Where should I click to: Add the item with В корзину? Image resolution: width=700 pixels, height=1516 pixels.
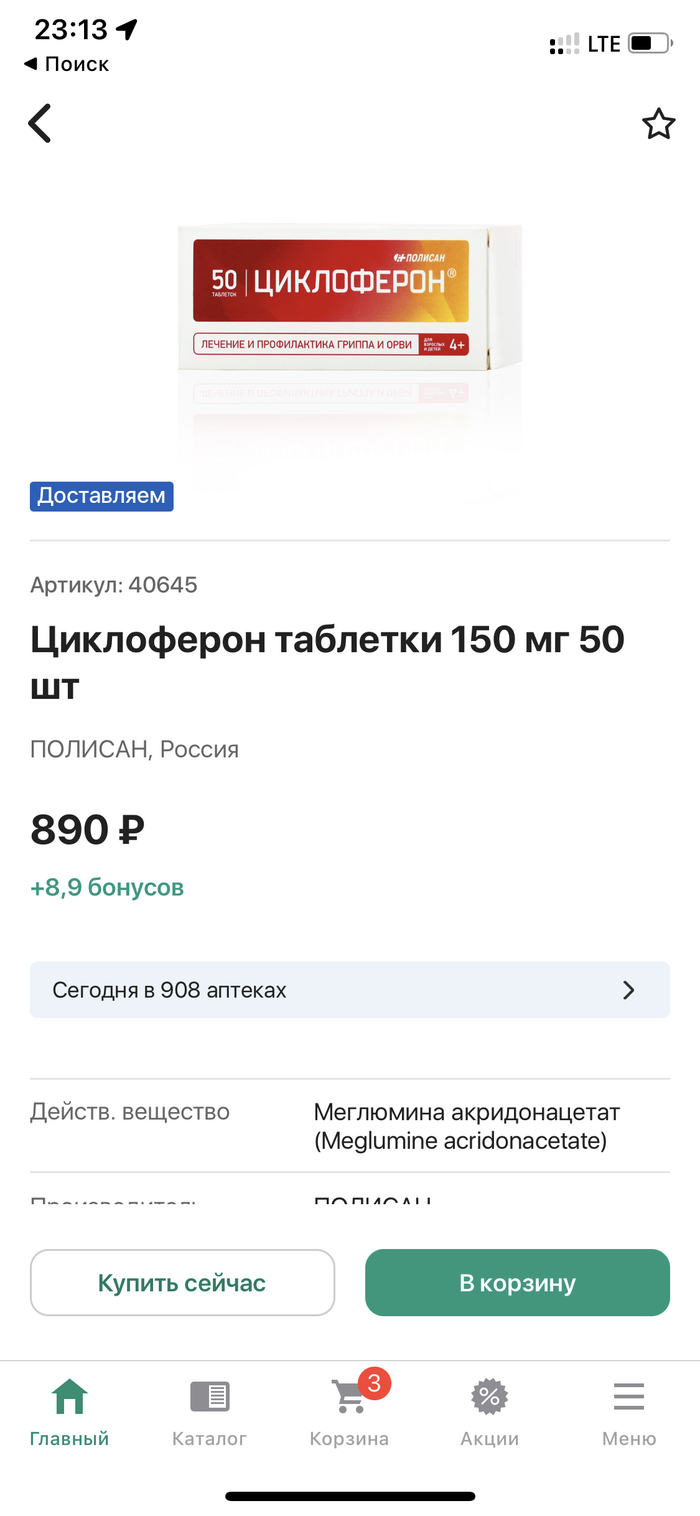(x=517, y=1283)
